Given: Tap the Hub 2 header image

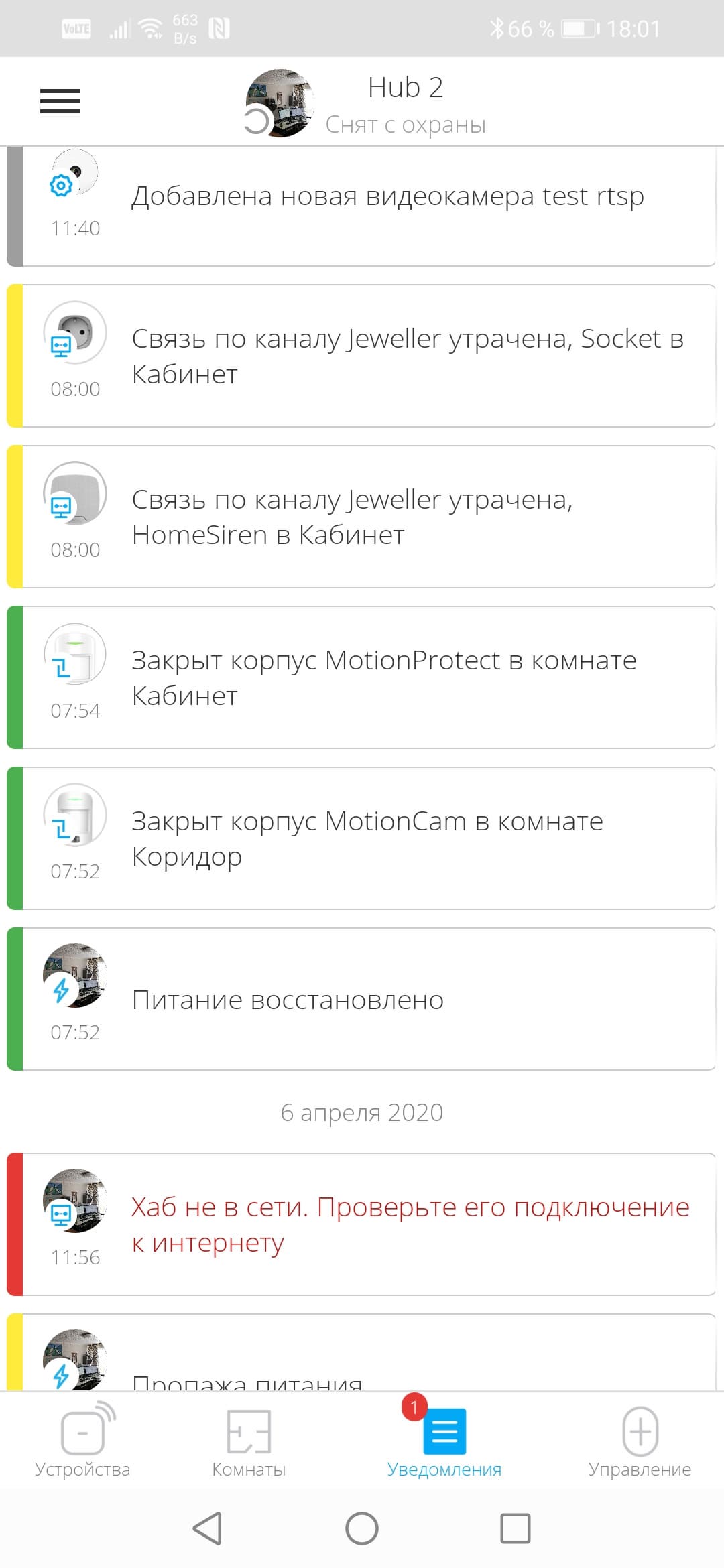Looking at the screenshot, I should point(280,103).
